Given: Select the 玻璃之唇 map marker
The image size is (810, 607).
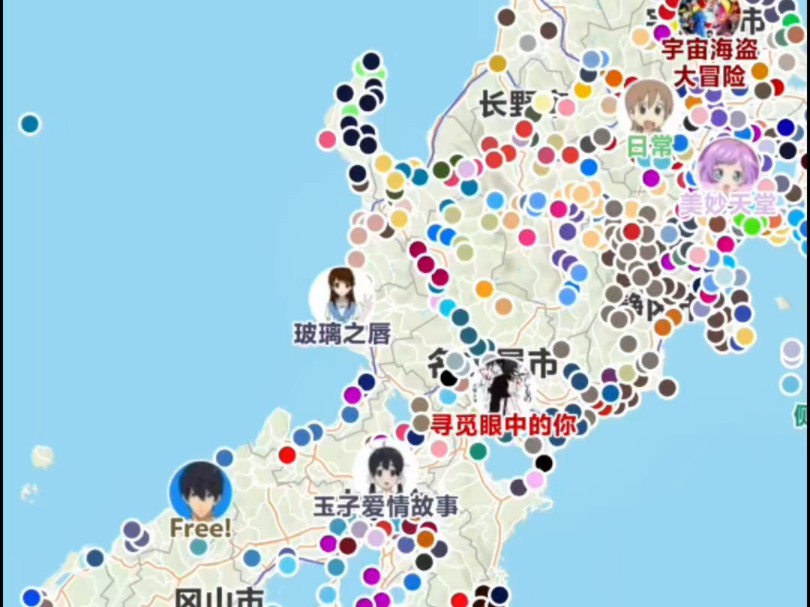Looking at the screenshot, I should click(x=341, y=294).
